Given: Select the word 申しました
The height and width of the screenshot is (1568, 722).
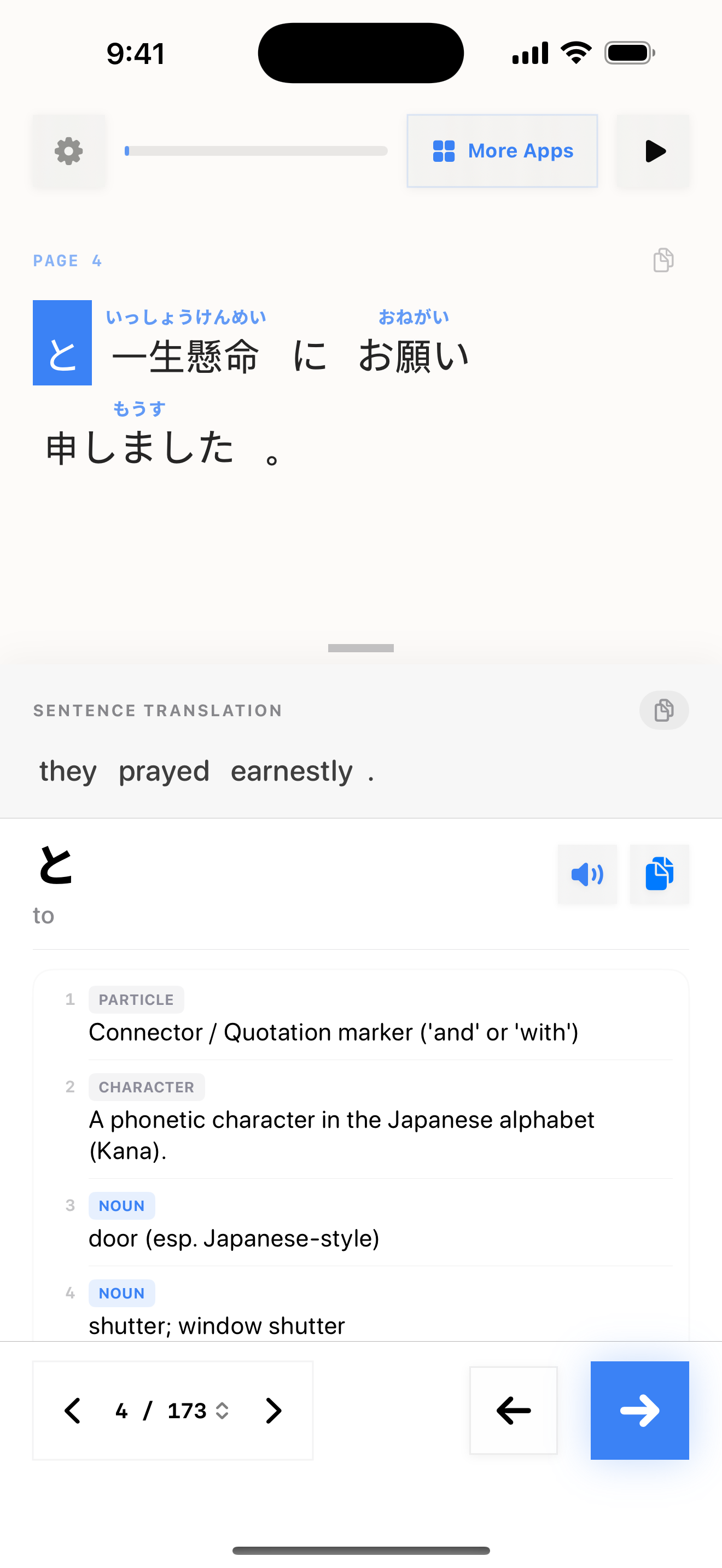Looking at the screenshot, I should tap(140, 447).
